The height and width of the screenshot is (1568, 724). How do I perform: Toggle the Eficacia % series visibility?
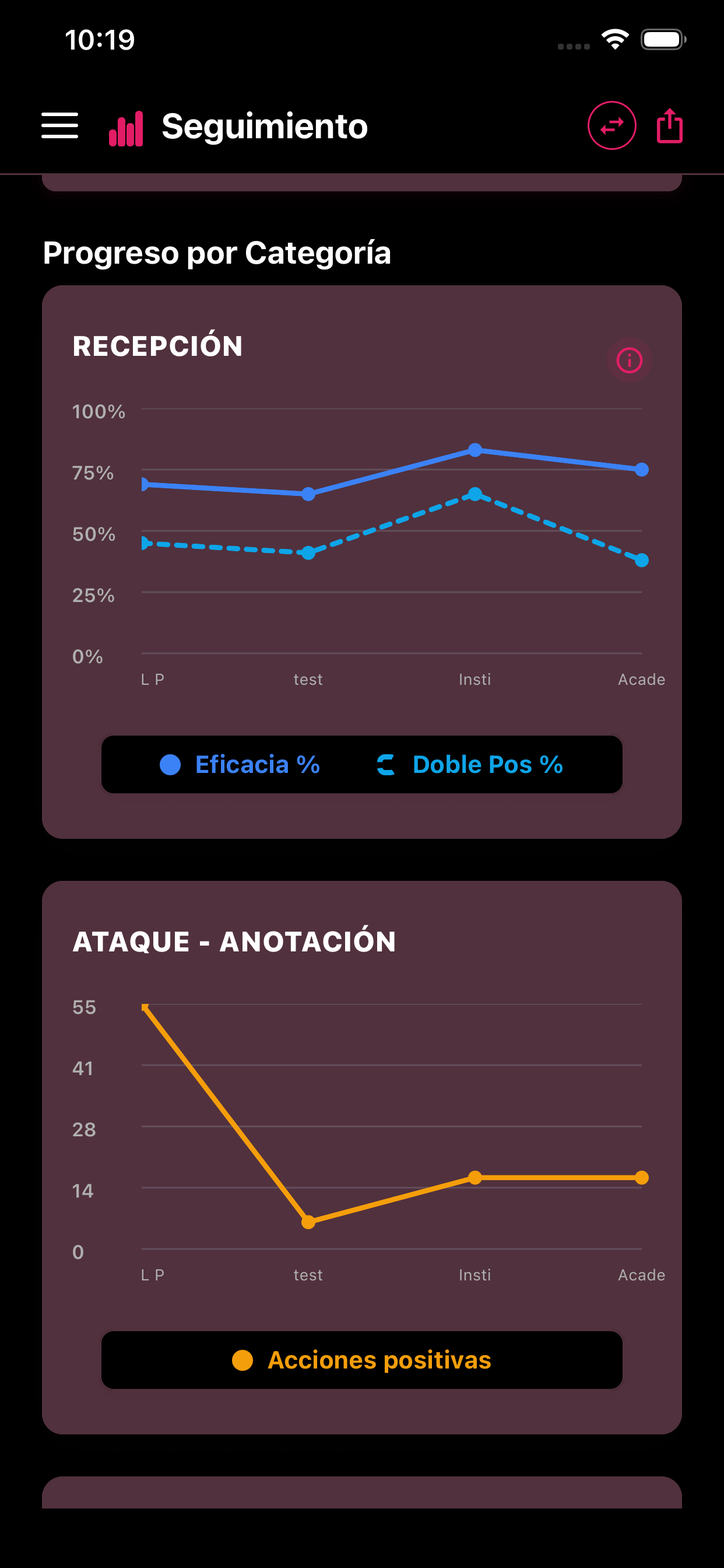[x=257, y=765]
